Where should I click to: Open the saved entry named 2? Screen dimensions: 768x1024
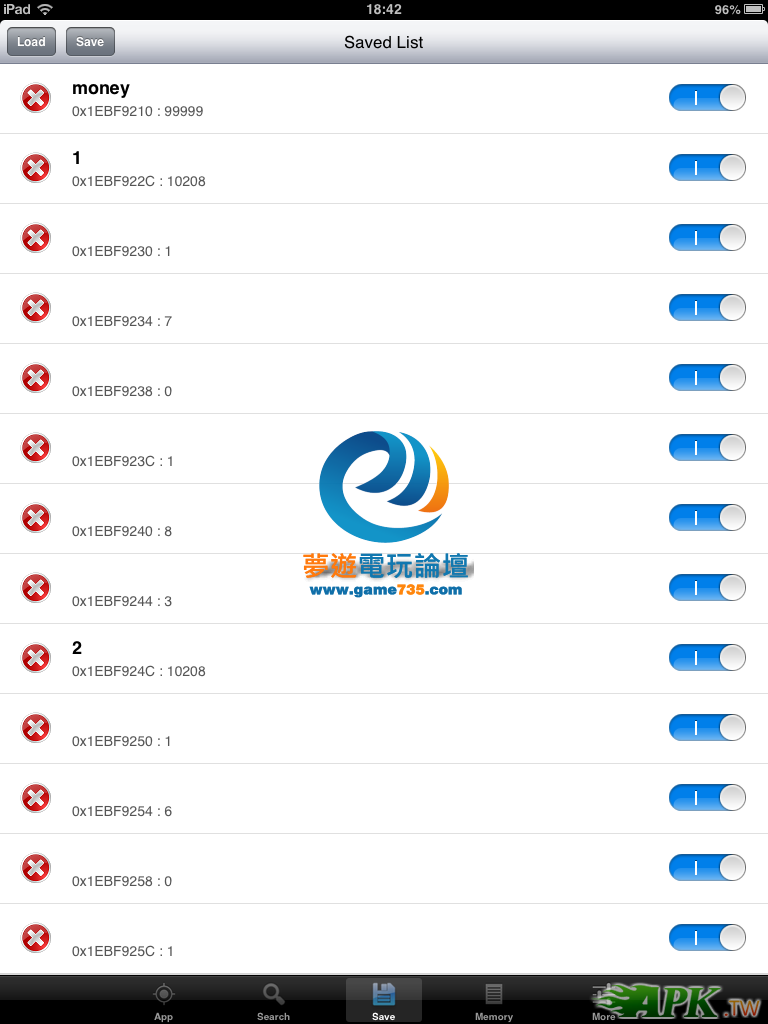(300, 659)
